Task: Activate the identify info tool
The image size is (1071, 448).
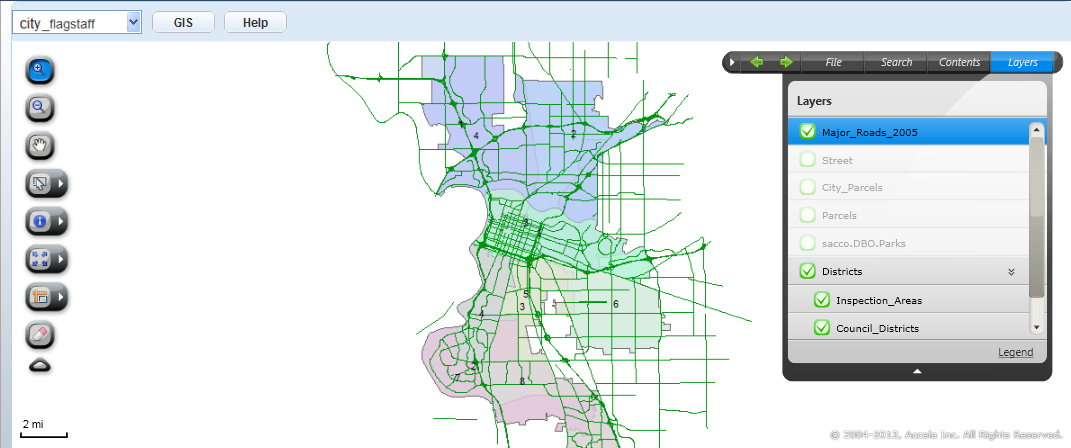Action: (41, 222)
